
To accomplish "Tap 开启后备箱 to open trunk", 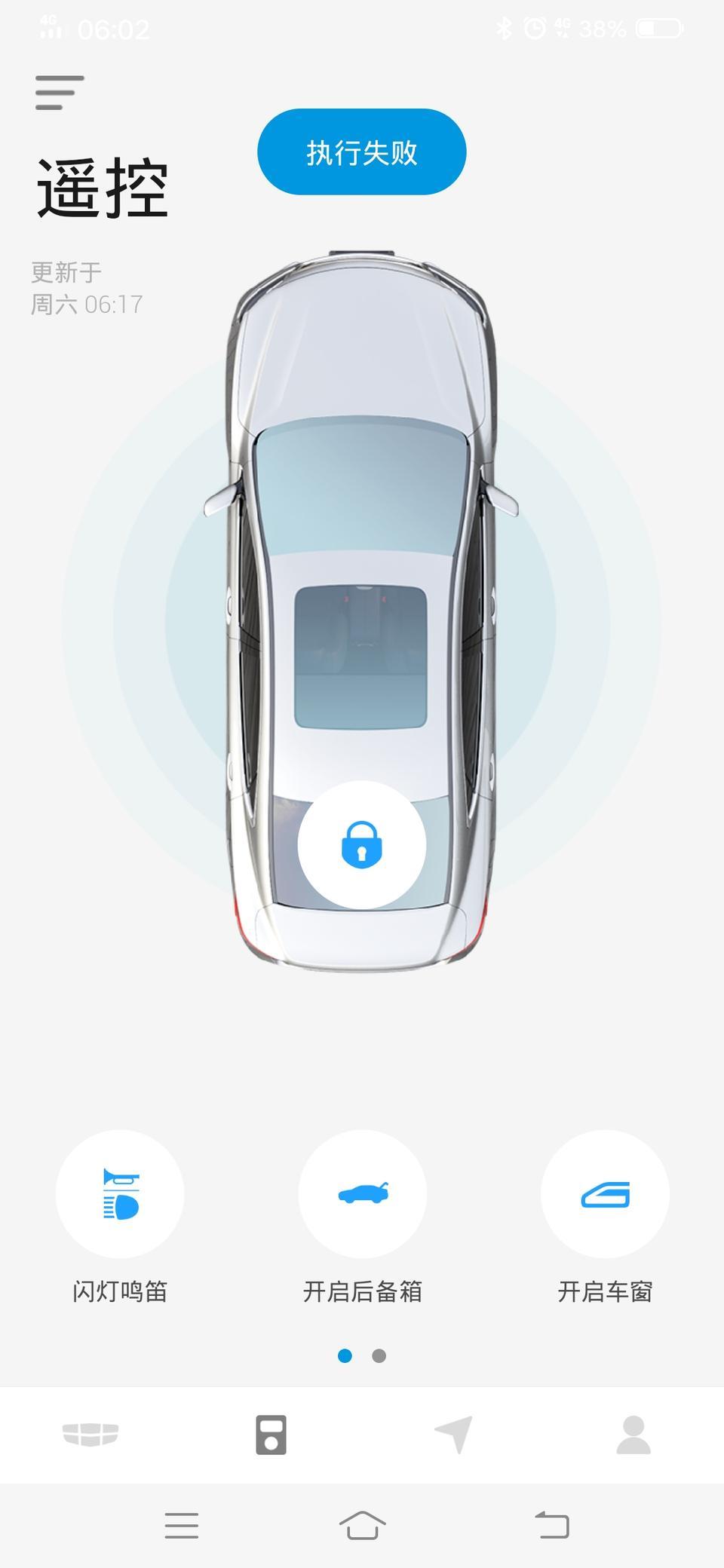I will click(363, 1194).
